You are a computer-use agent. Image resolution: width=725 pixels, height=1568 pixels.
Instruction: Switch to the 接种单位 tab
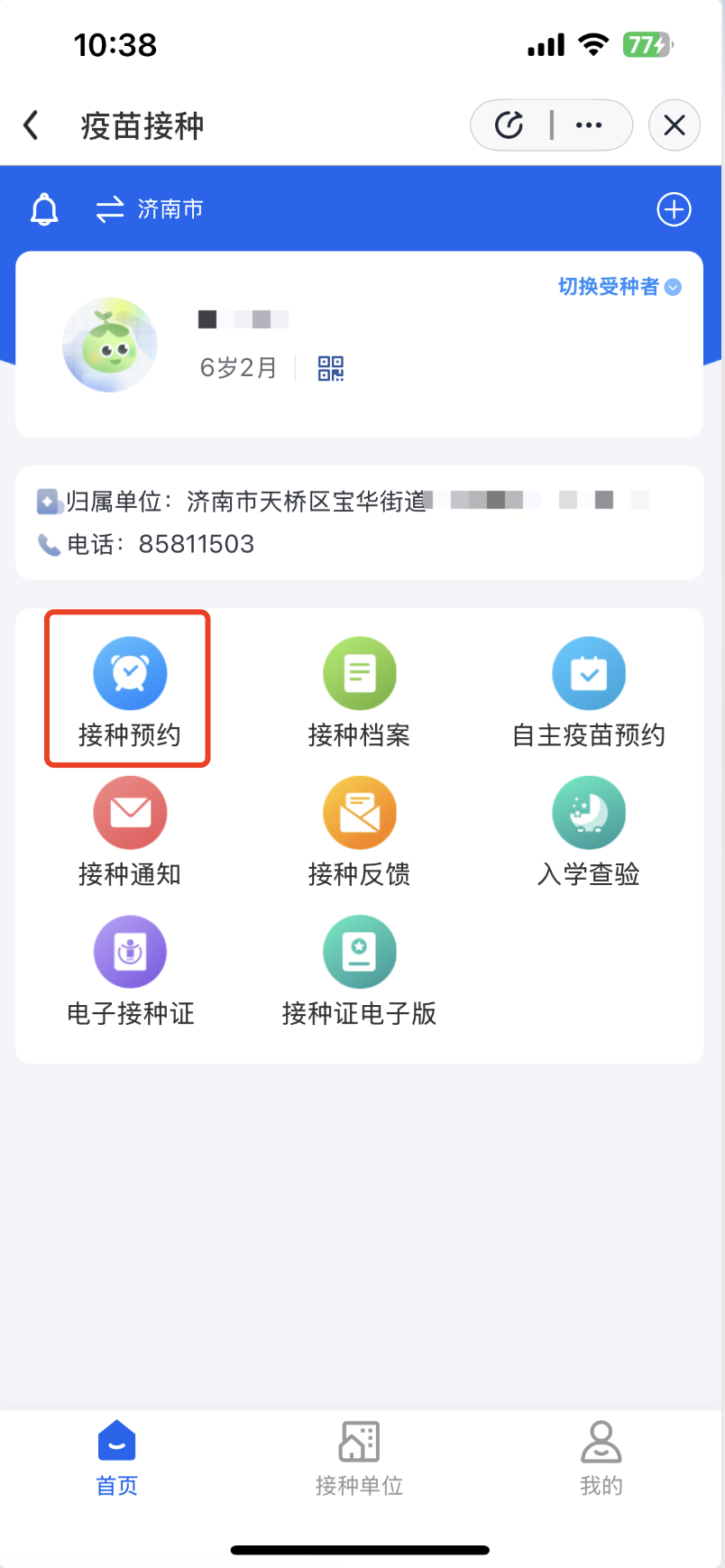[359, 1457]
